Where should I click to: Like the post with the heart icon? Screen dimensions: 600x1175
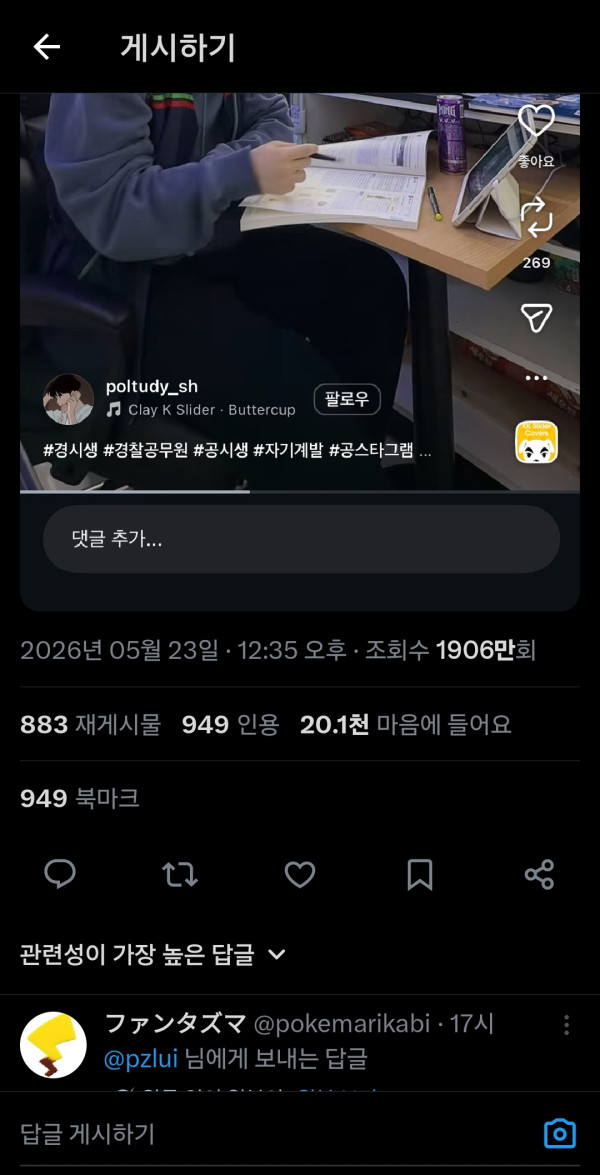click(x=300, y=875)
